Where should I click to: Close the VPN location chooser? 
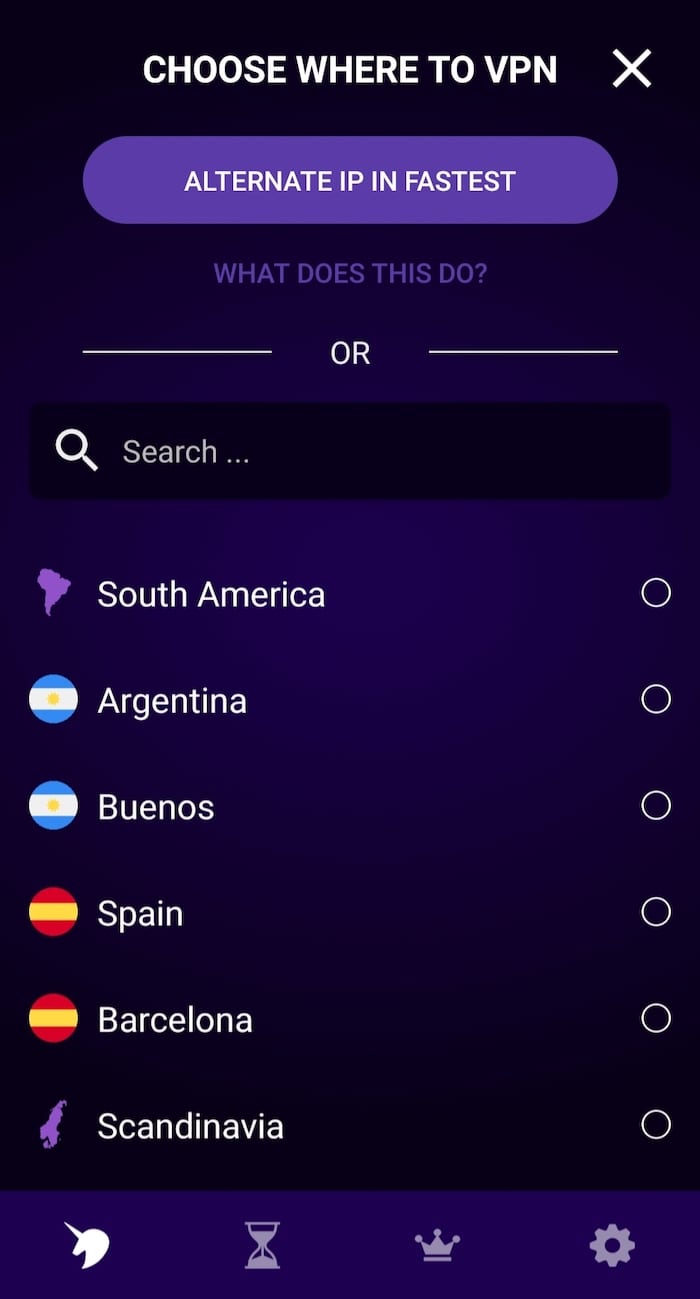click(x=632, y=69)
